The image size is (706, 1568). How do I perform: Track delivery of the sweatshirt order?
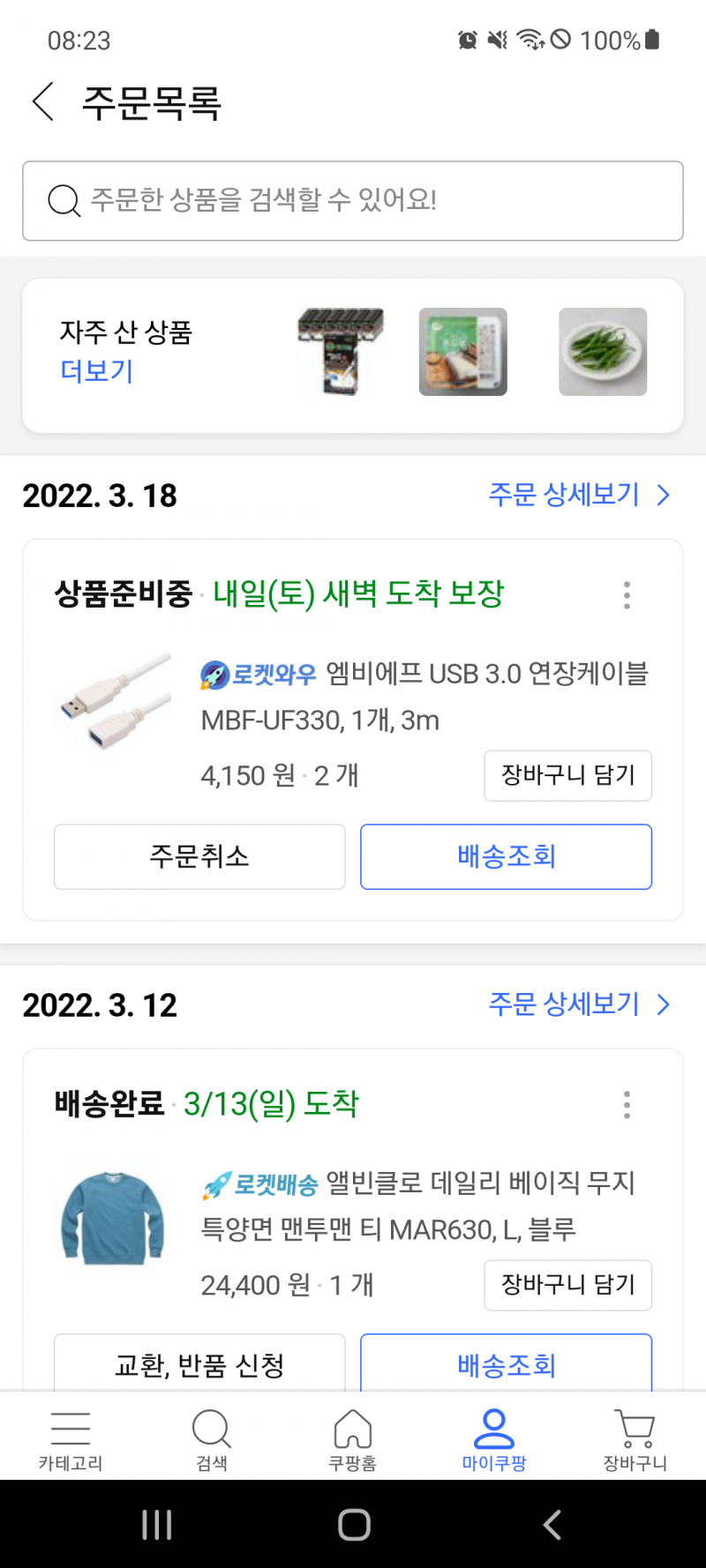point(506,1364)
